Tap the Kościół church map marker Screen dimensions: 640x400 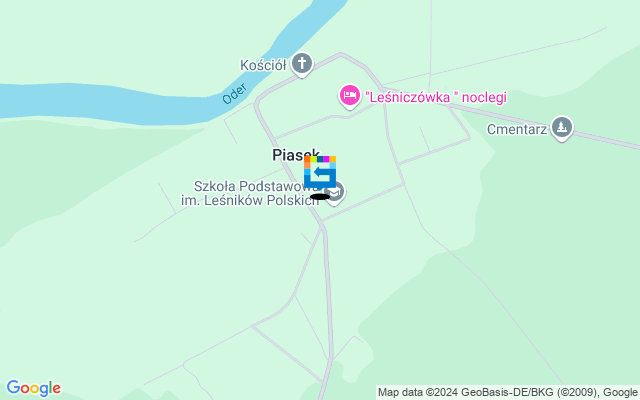click(x=303, y=66)
